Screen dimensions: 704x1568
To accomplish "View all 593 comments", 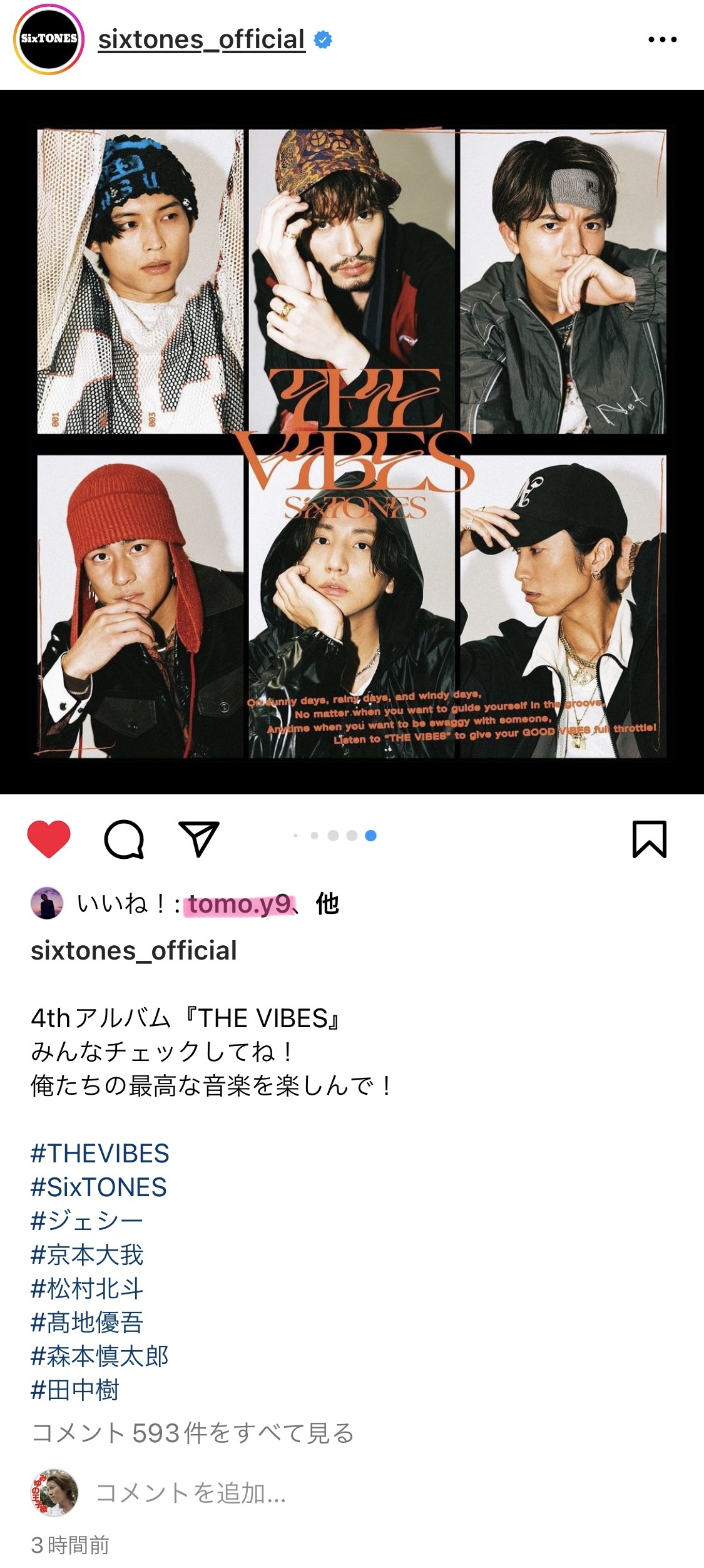I will pos(193,1433).
